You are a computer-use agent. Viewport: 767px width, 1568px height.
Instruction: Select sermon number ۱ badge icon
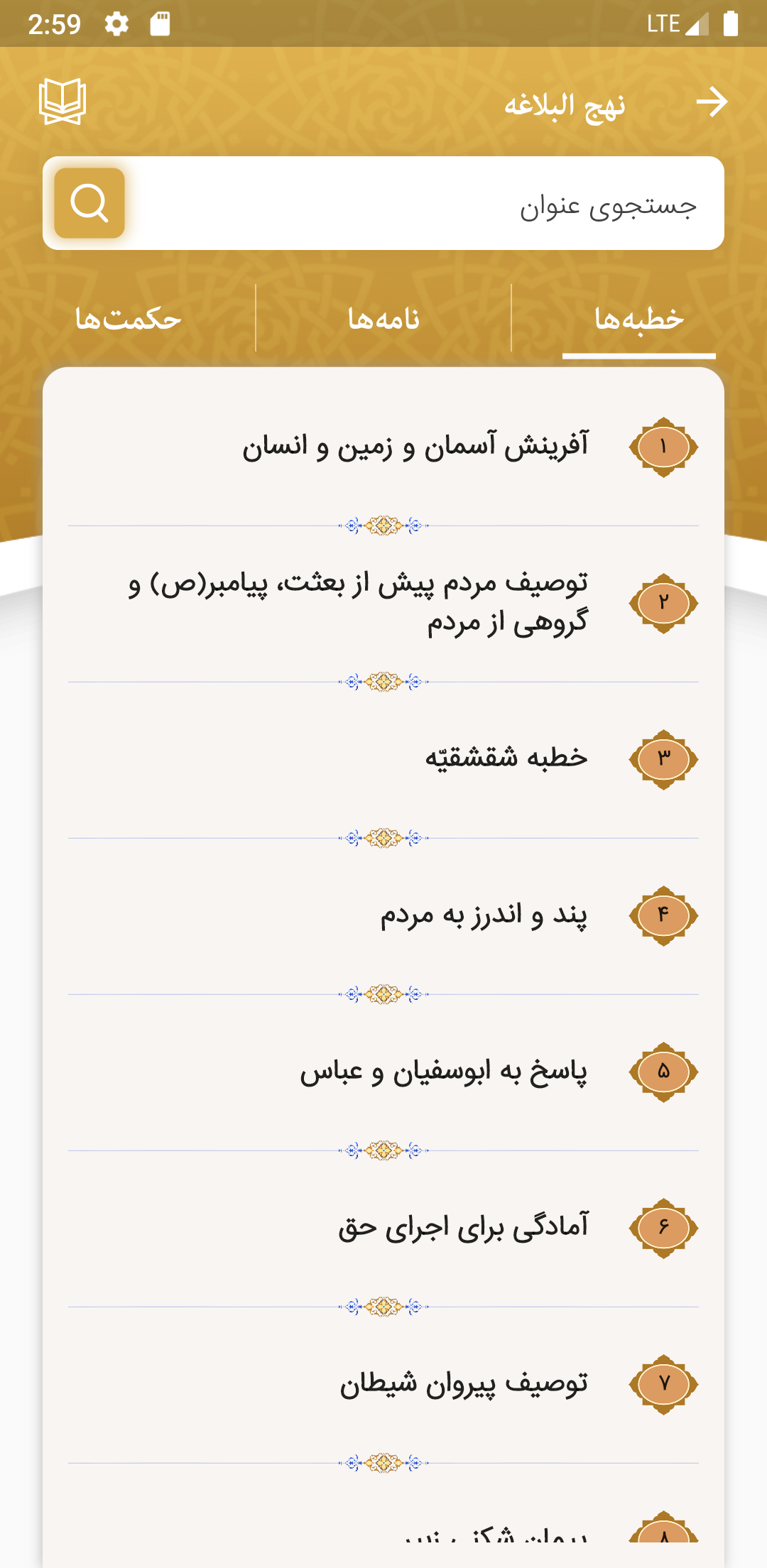click(663, 446)
